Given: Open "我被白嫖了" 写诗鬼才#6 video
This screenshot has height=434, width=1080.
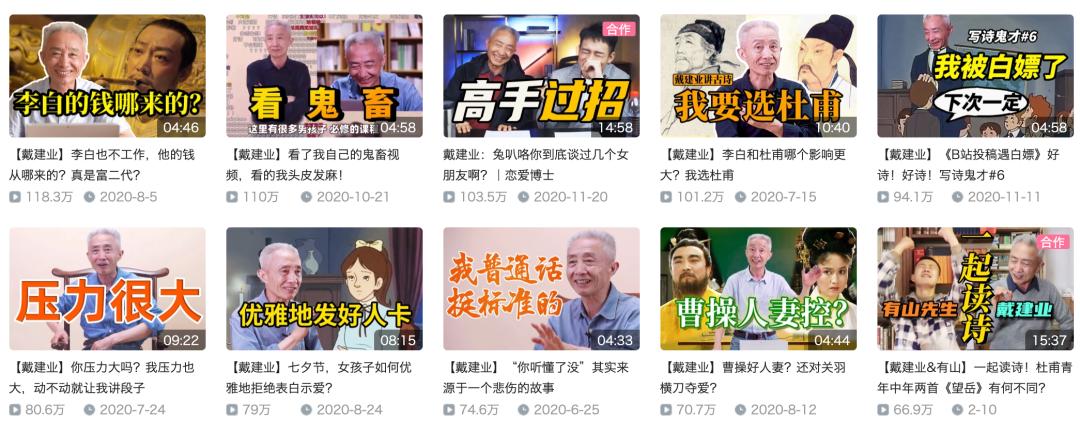Looking at the screenshot, I should 975,76.
